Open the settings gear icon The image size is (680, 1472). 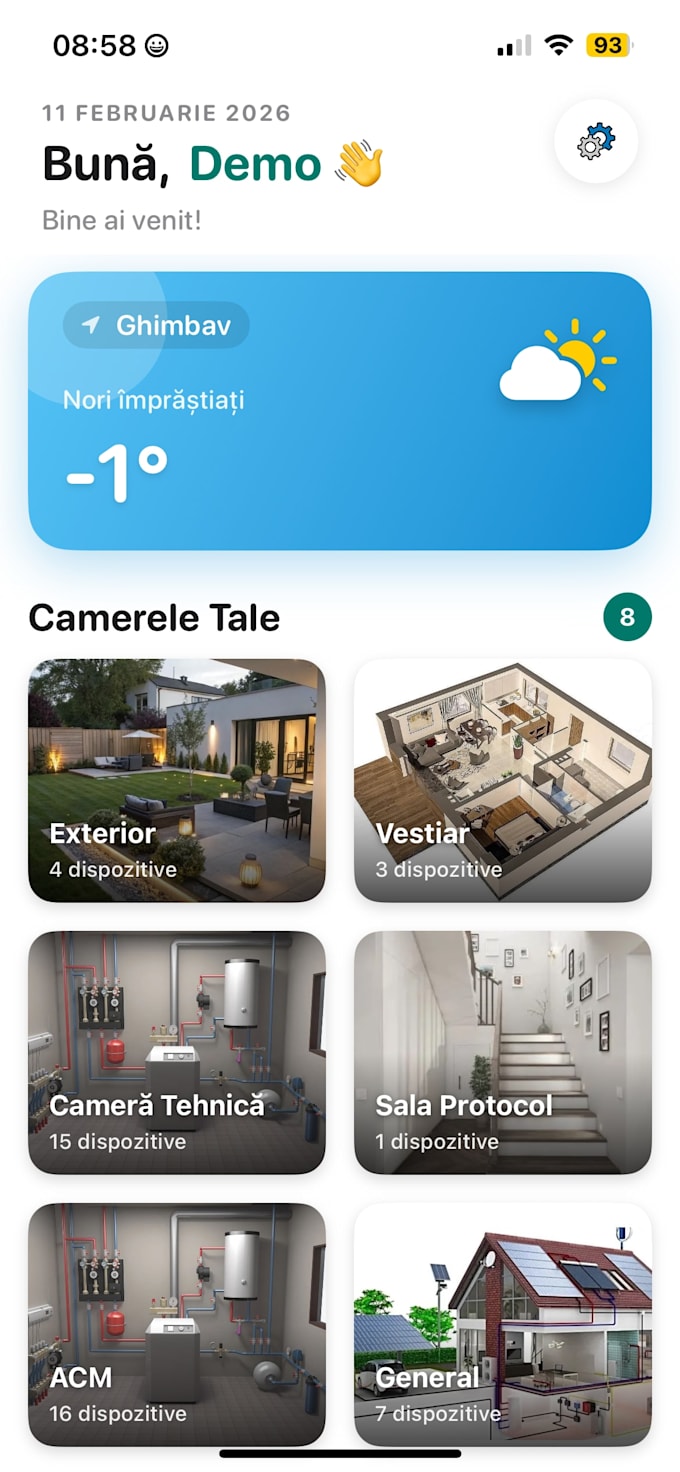[596, 141]
